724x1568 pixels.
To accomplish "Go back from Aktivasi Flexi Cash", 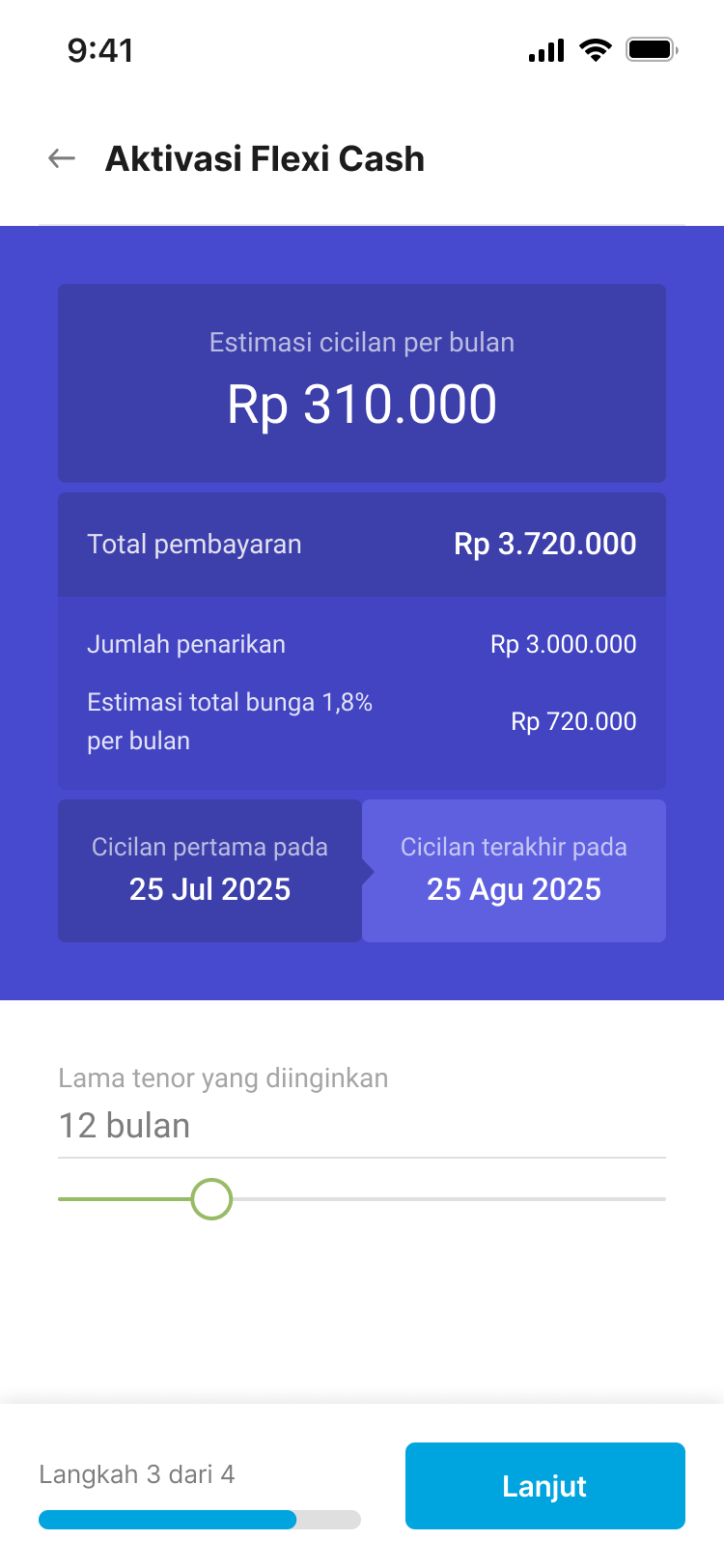I will pos(62,158).
